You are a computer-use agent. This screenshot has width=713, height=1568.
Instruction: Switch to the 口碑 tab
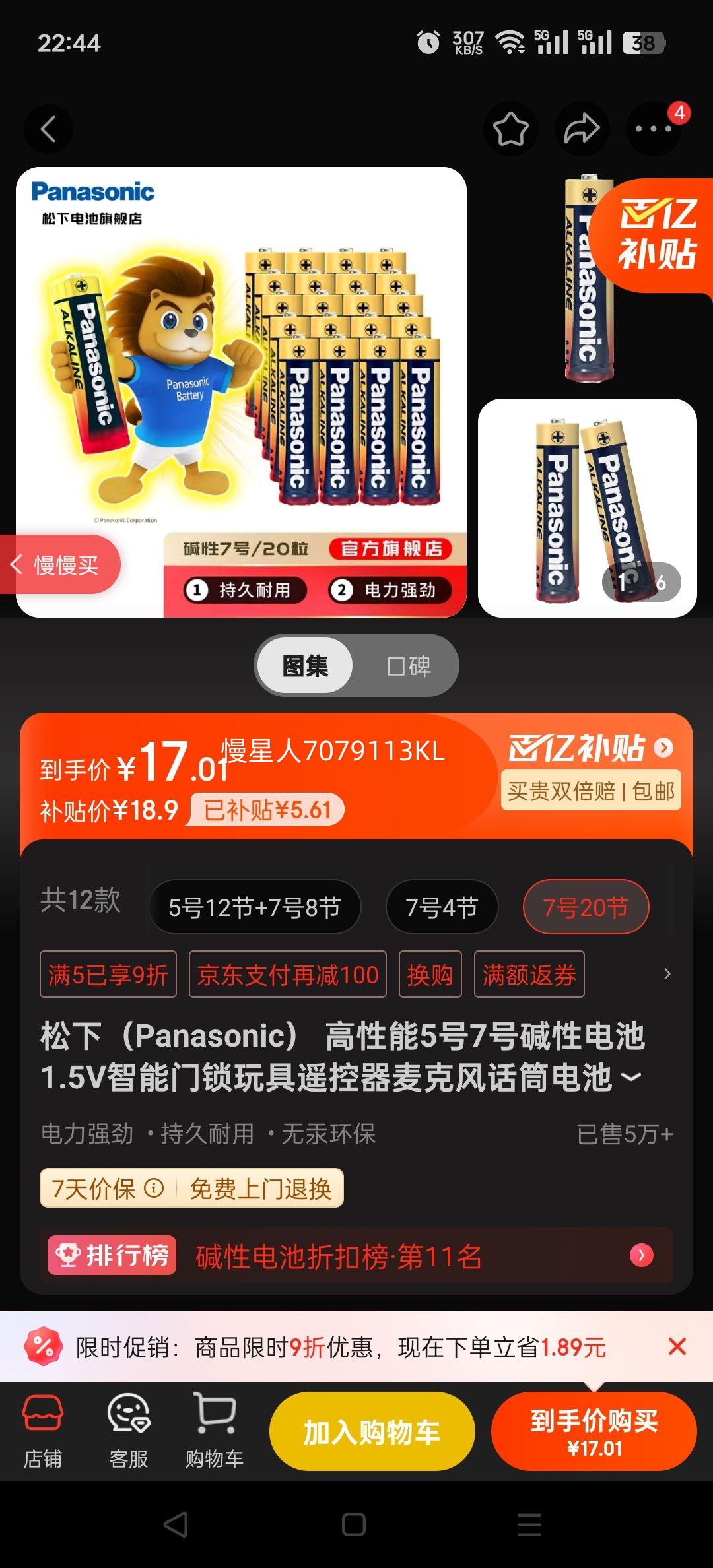(x=408, y=666)
